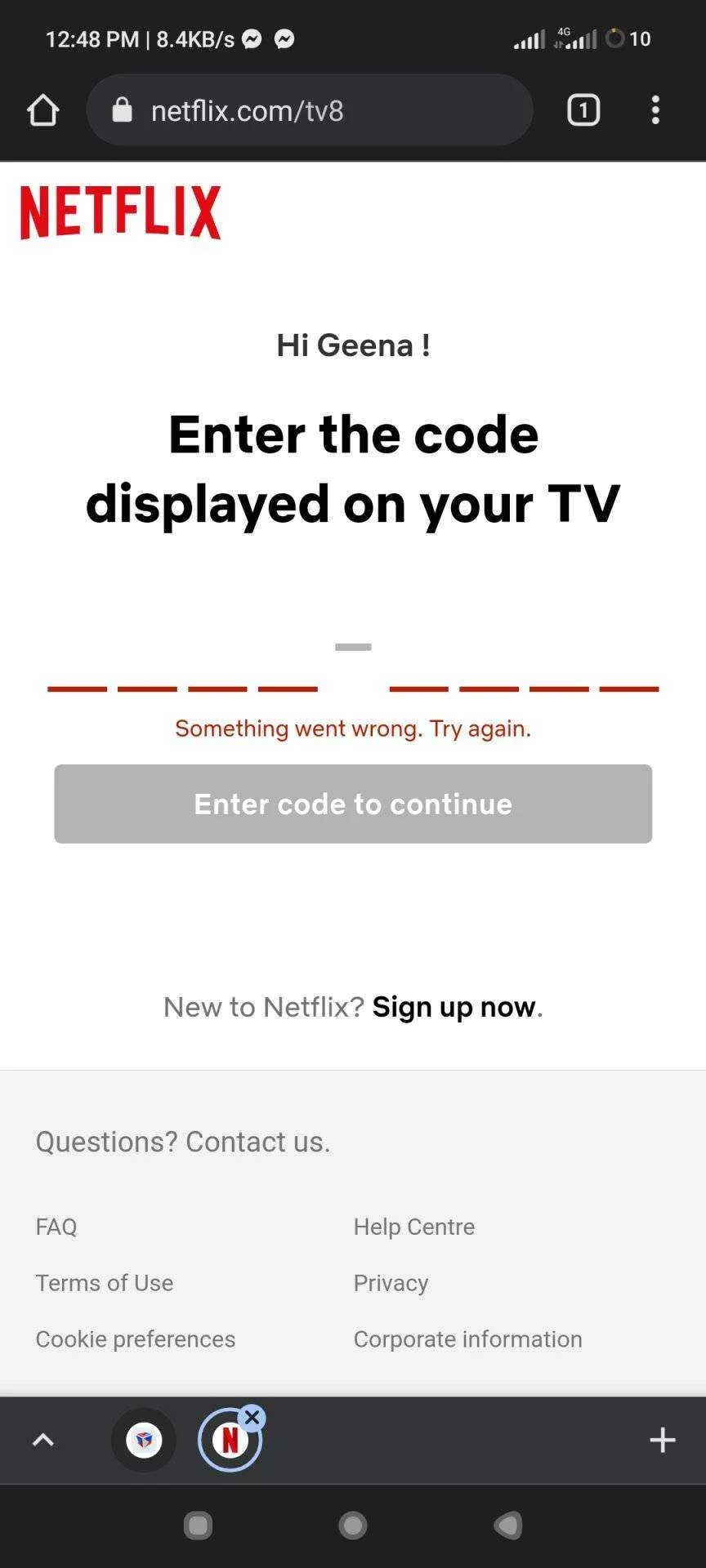Screen dimensions: 706x1568
Task: Tap the browser home icon
Action: (43, 110)
